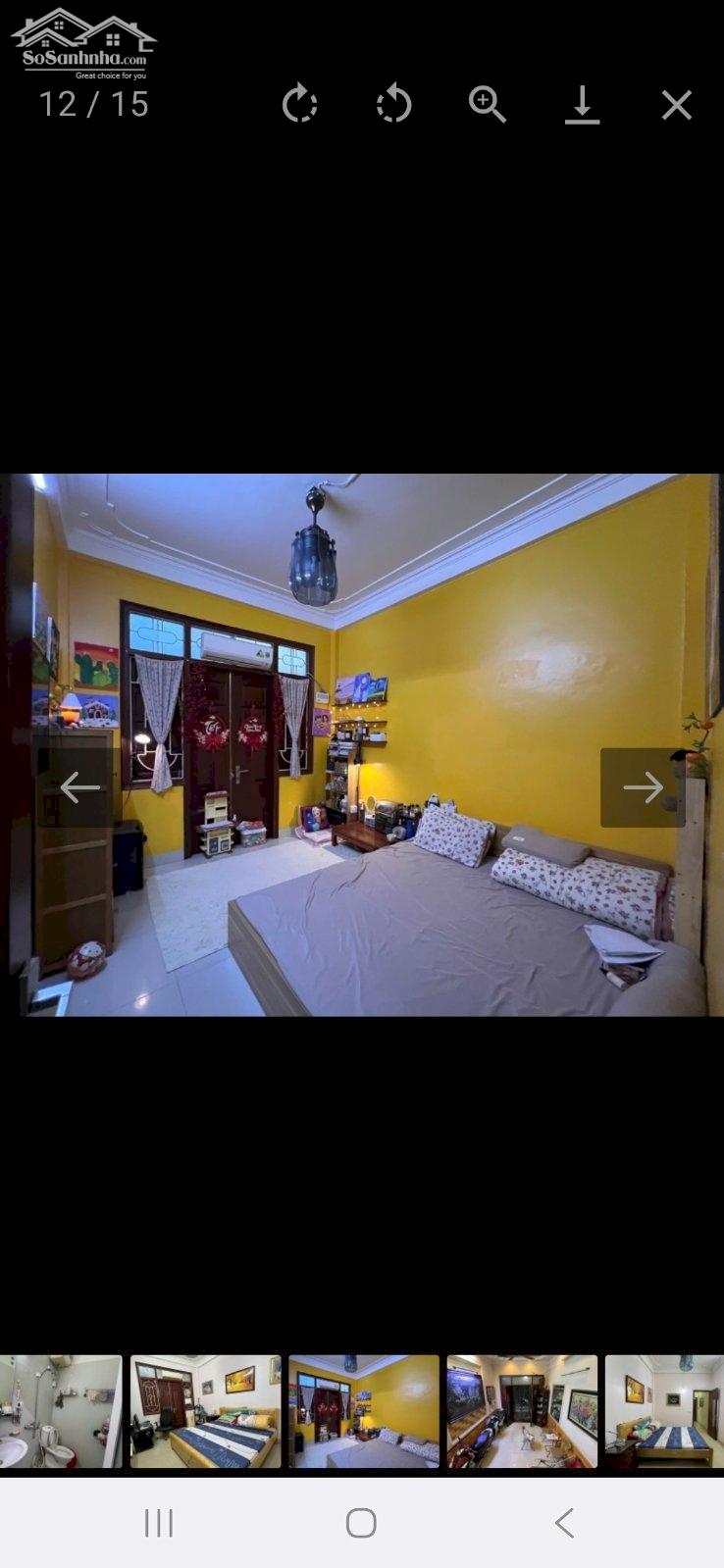Image resolution: width=724 pixels, height=1568 pixels.
Task: Go back using the system back button
Action: click(564, 1523)
